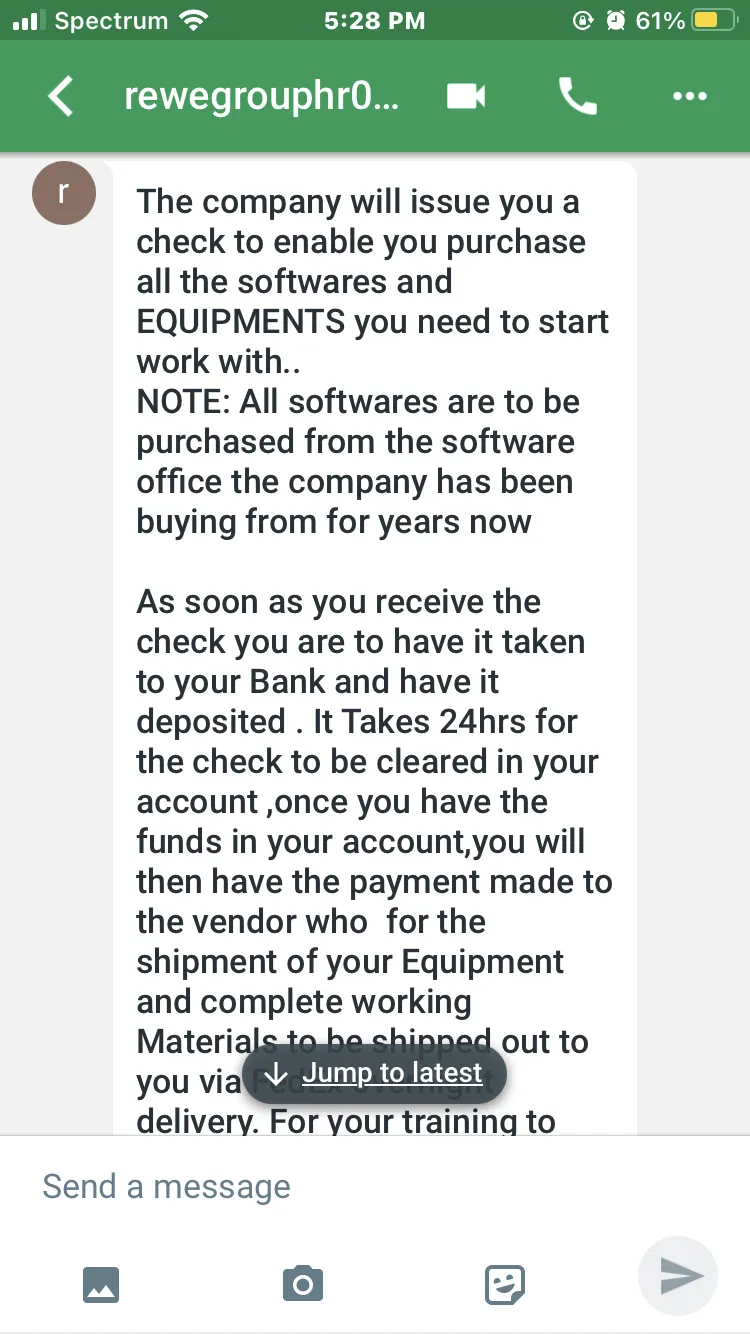Open contact details from the rewegrouphr0 title
This screenshot has width=750, height=1334.
pos(261,97)
